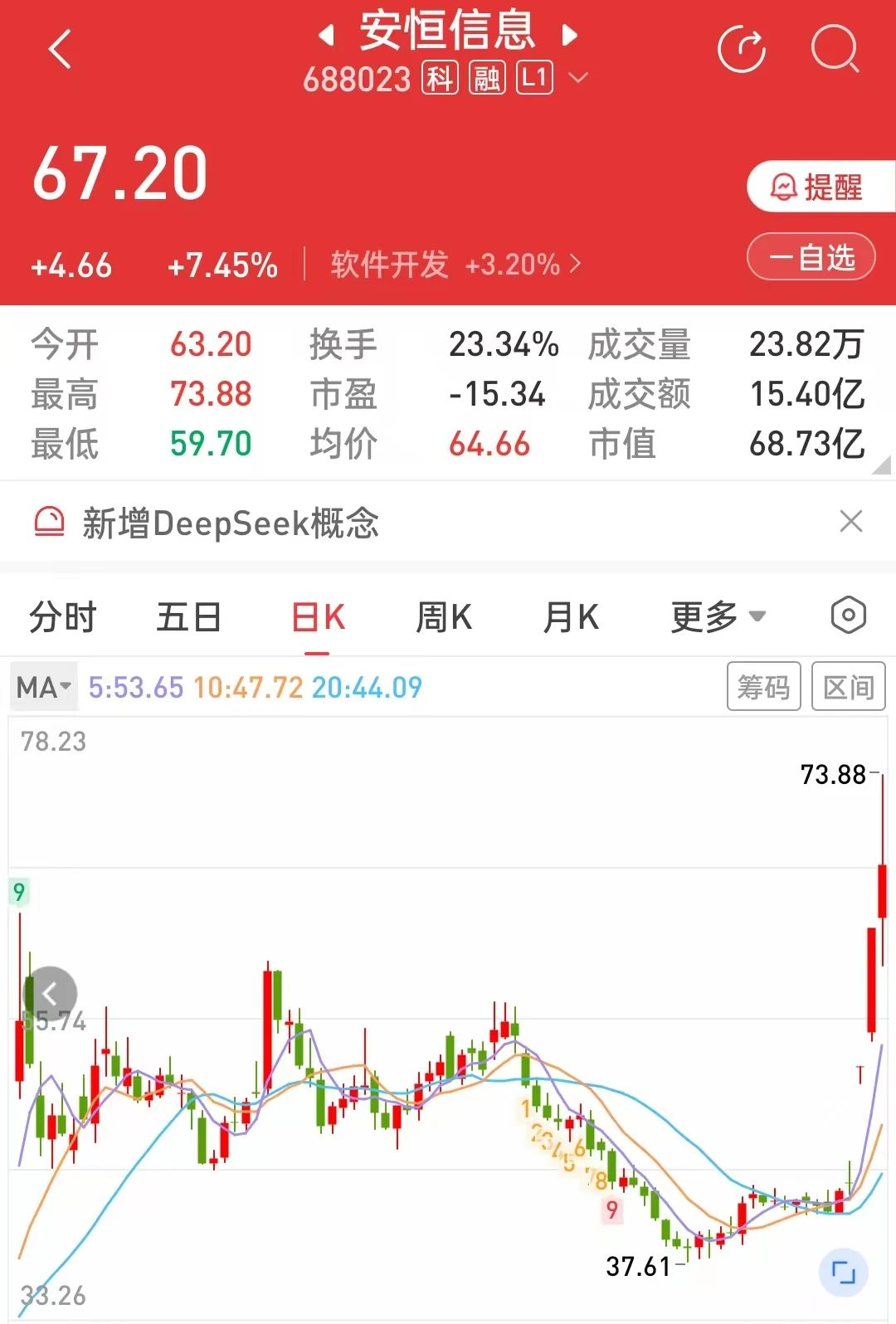Image resolution: width=896 pixels, height=1324 pixels.
Task: Dismiss the DeepSeek concept banner
Action: coord(851,522)
